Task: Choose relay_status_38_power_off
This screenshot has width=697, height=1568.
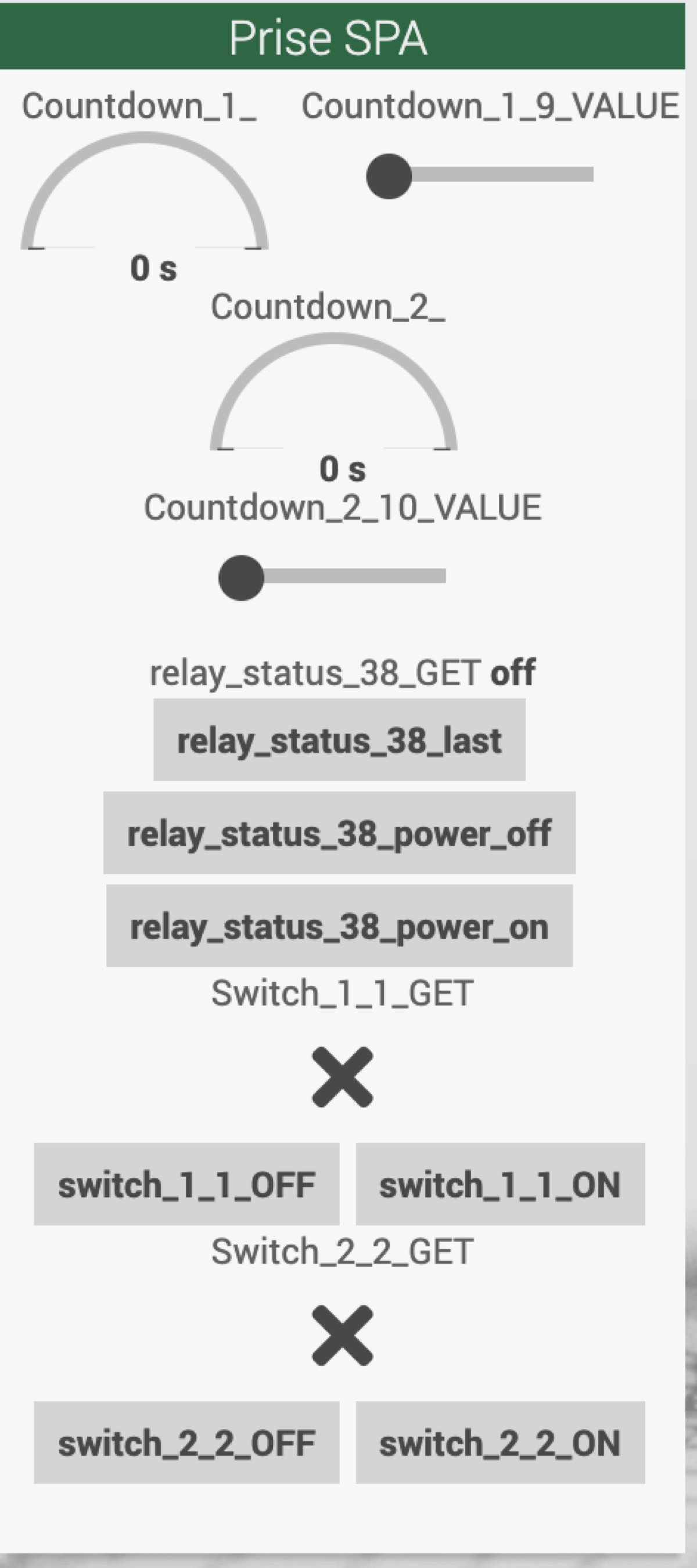Action: (339, 833)
